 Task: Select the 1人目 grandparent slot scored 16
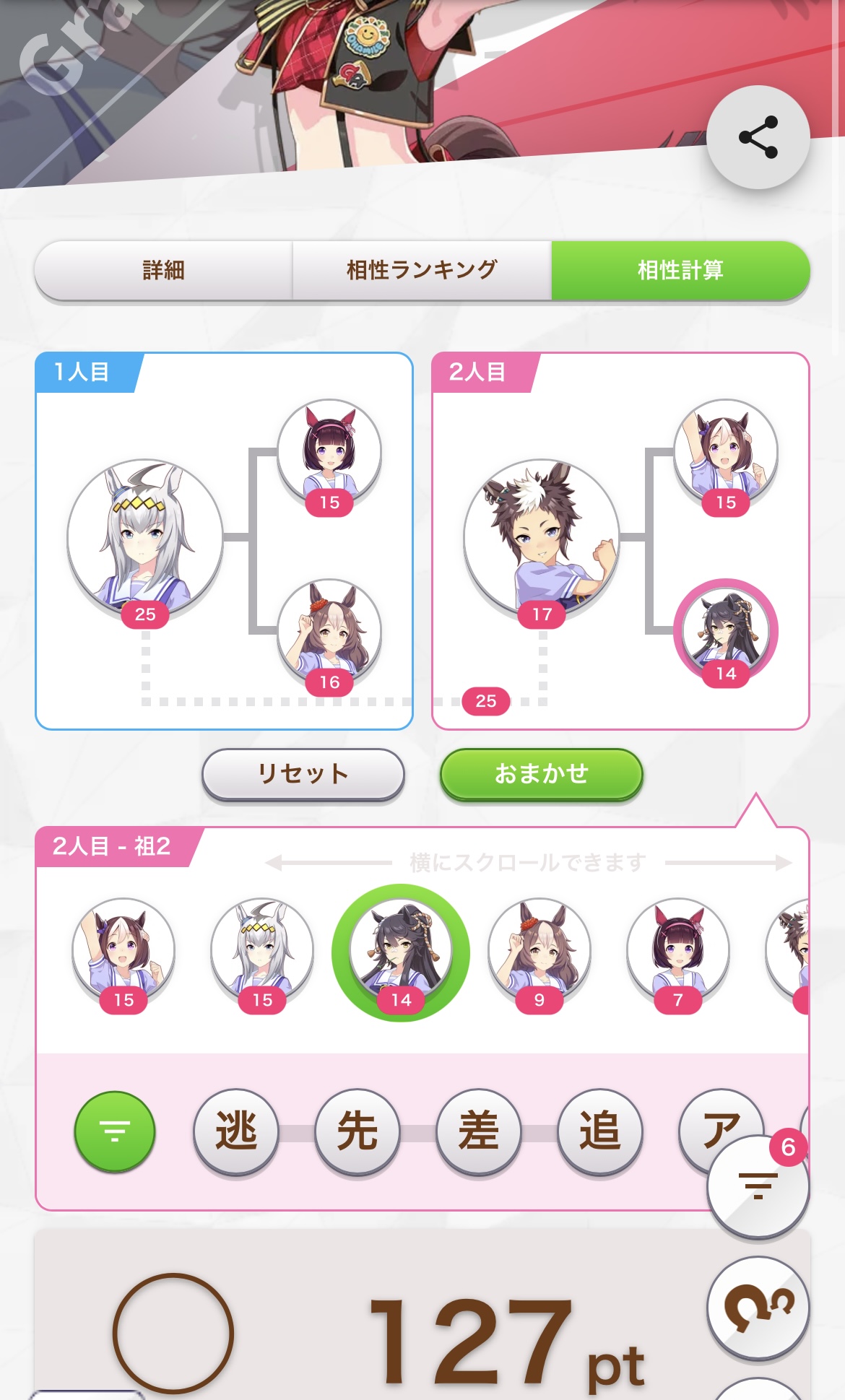(329, 632)
